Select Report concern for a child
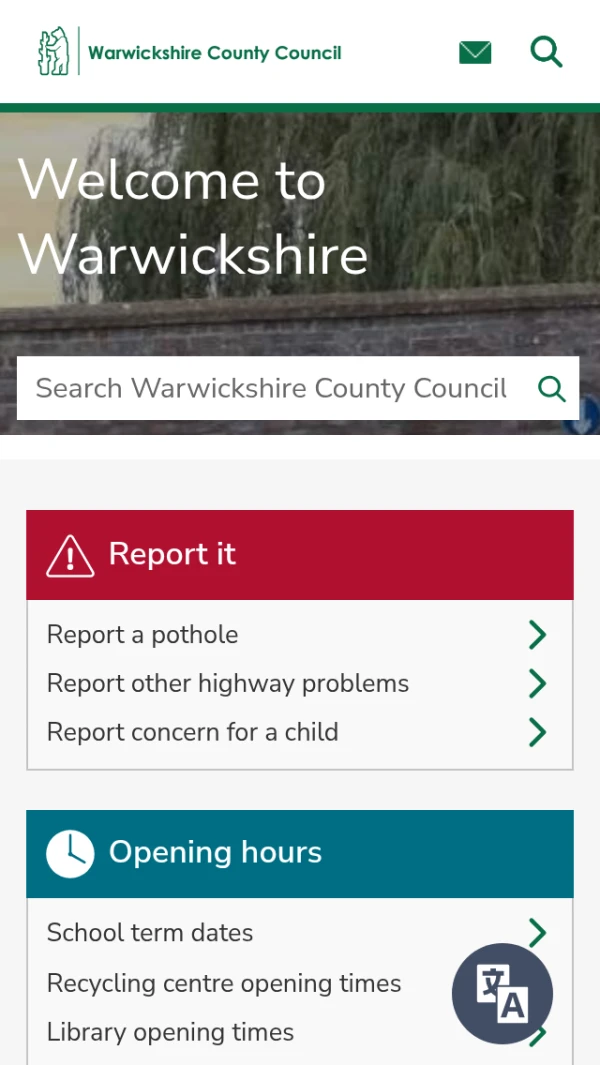The height and width of the screenshot is (1065, 600). pos(193,732)
